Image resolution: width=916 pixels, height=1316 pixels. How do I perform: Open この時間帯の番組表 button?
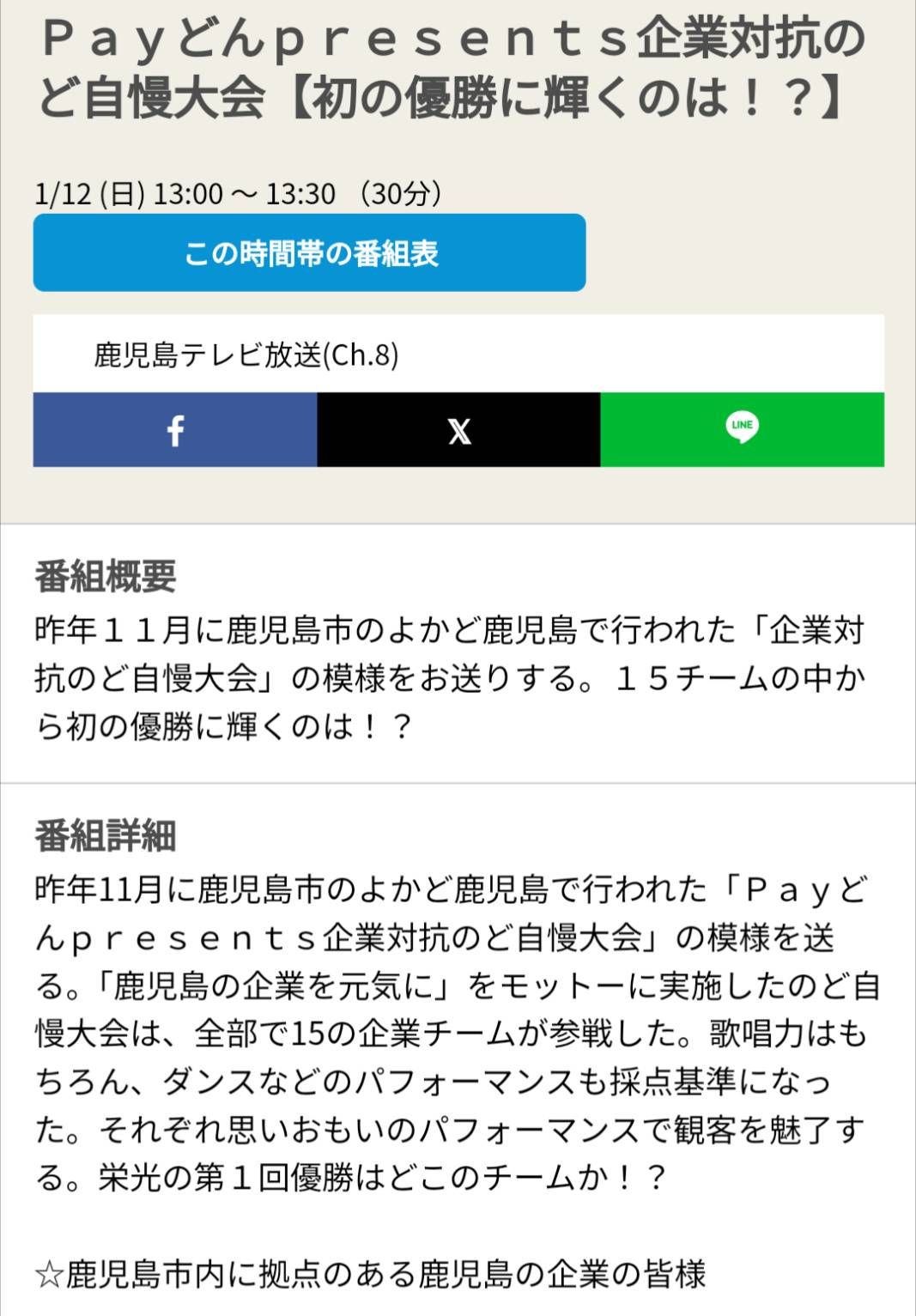point(309,253)
